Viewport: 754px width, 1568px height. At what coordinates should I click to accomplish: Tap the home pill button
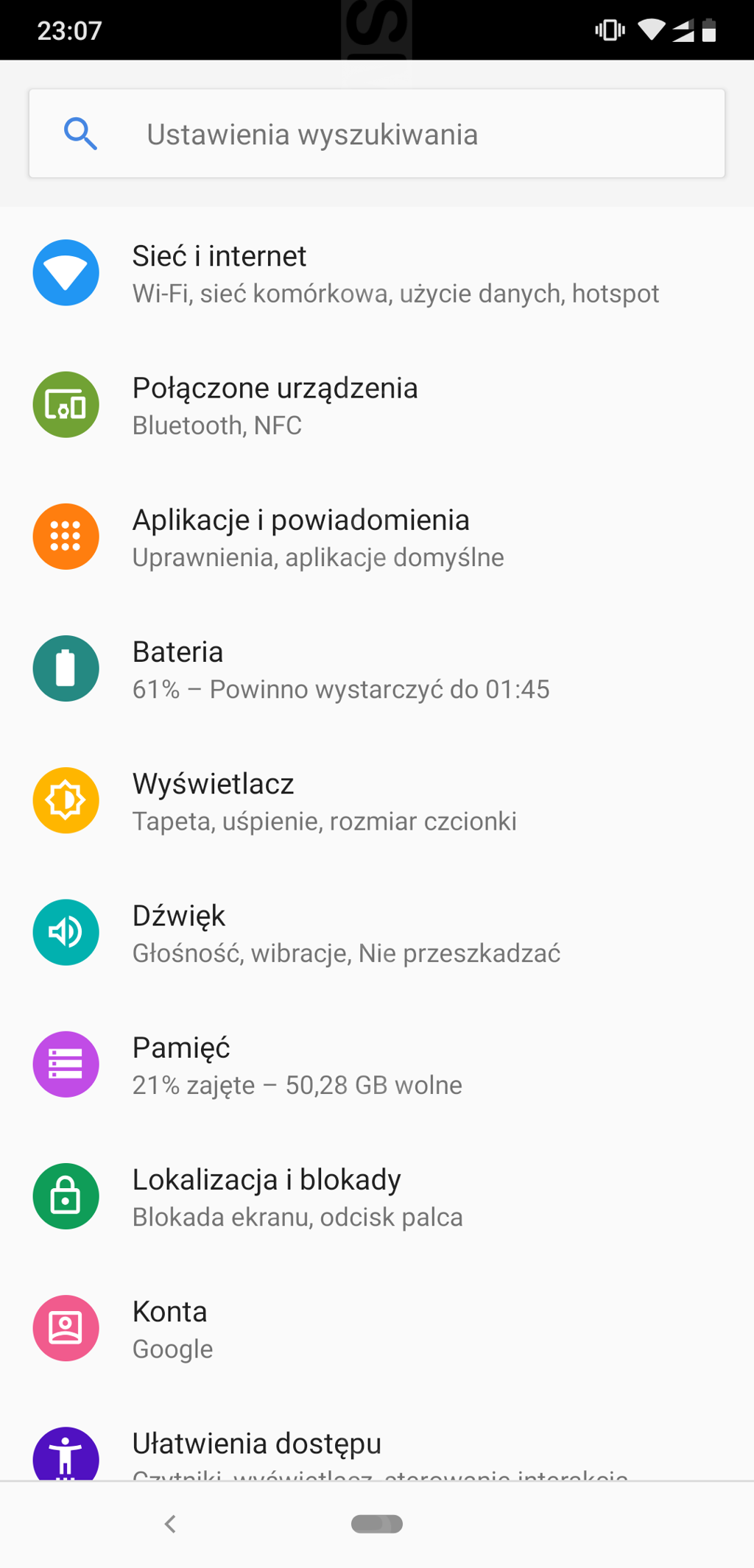coord(377,1524)
